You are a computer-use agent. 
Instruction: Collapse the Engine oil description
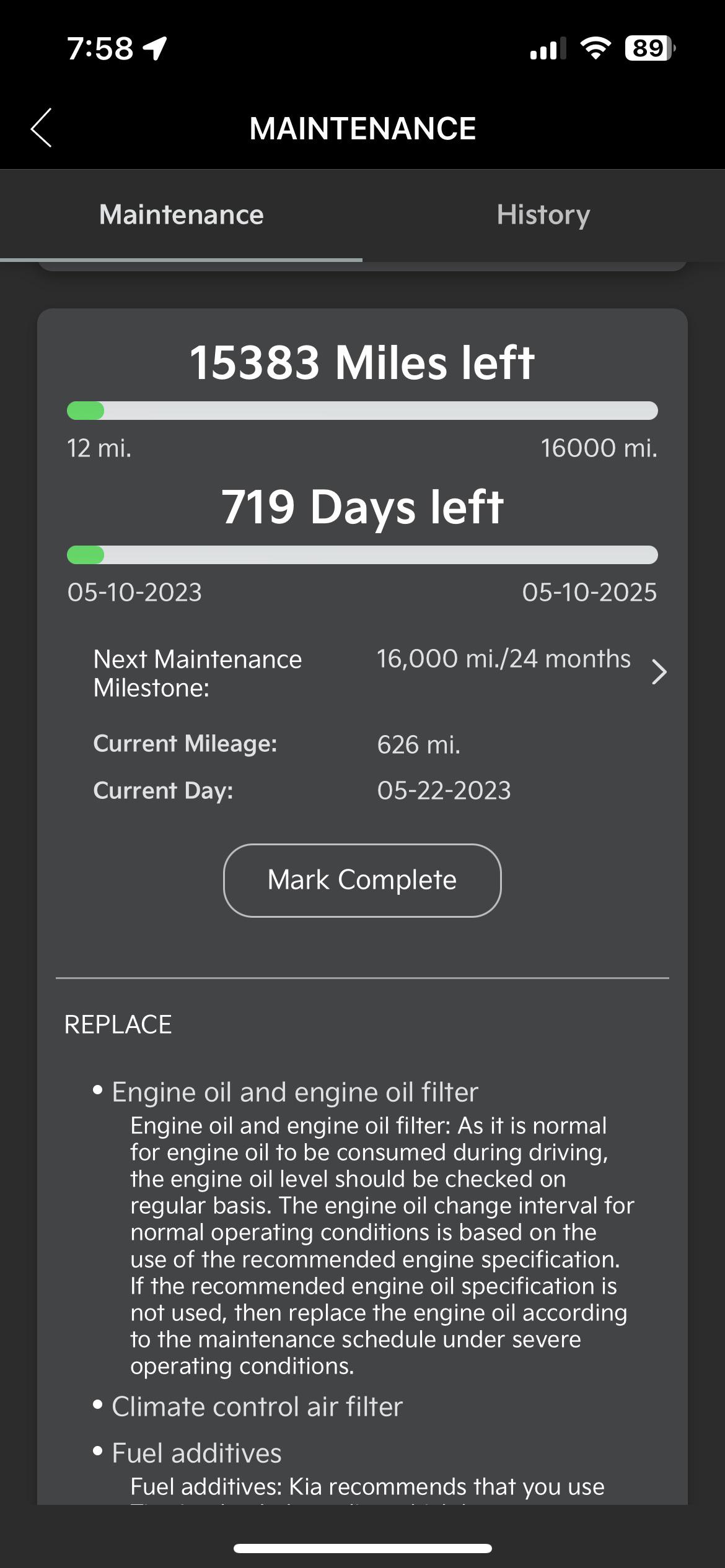(x=294, y=1091)
